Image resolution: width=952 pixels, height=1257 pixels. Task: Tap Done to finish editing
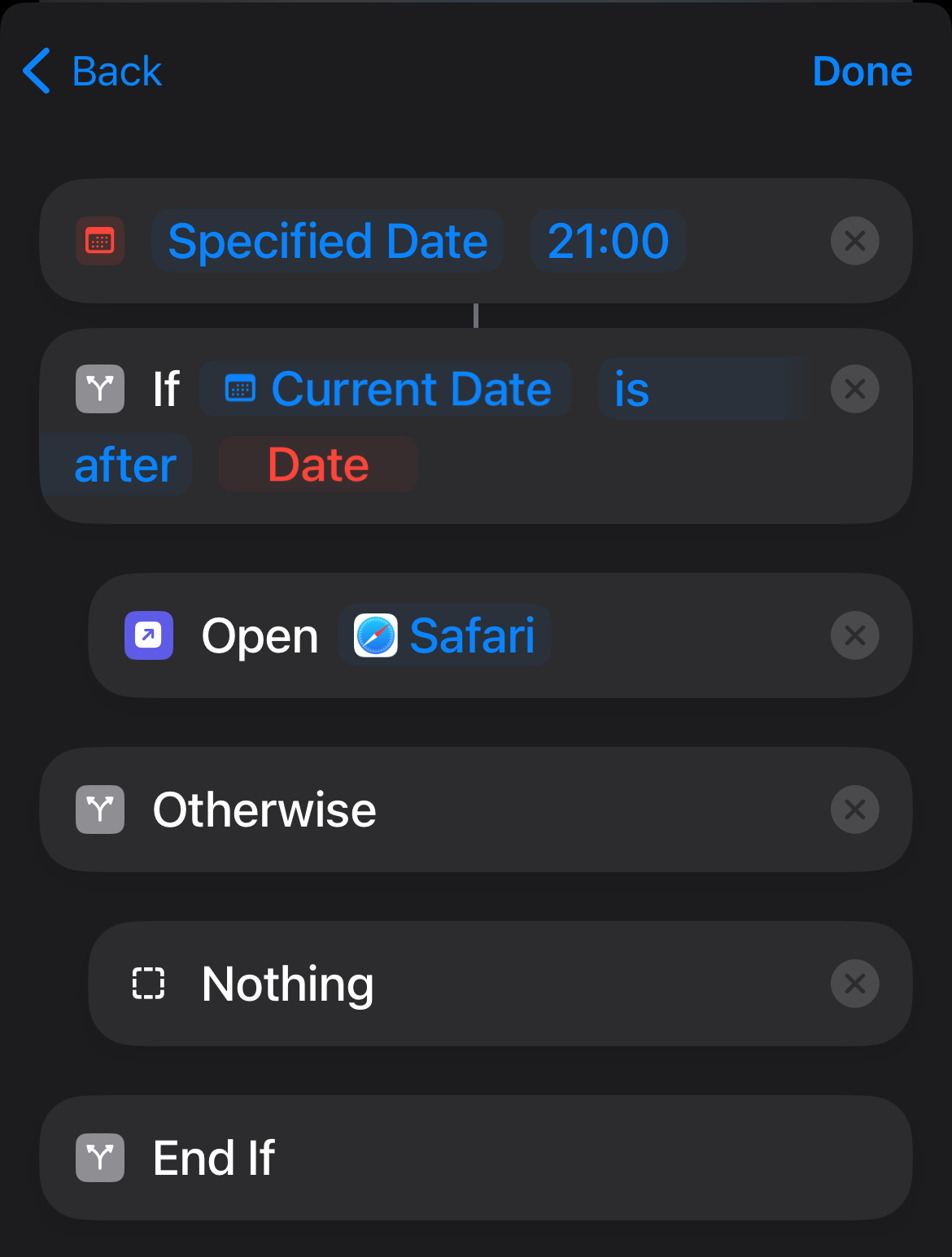(862, 72)
